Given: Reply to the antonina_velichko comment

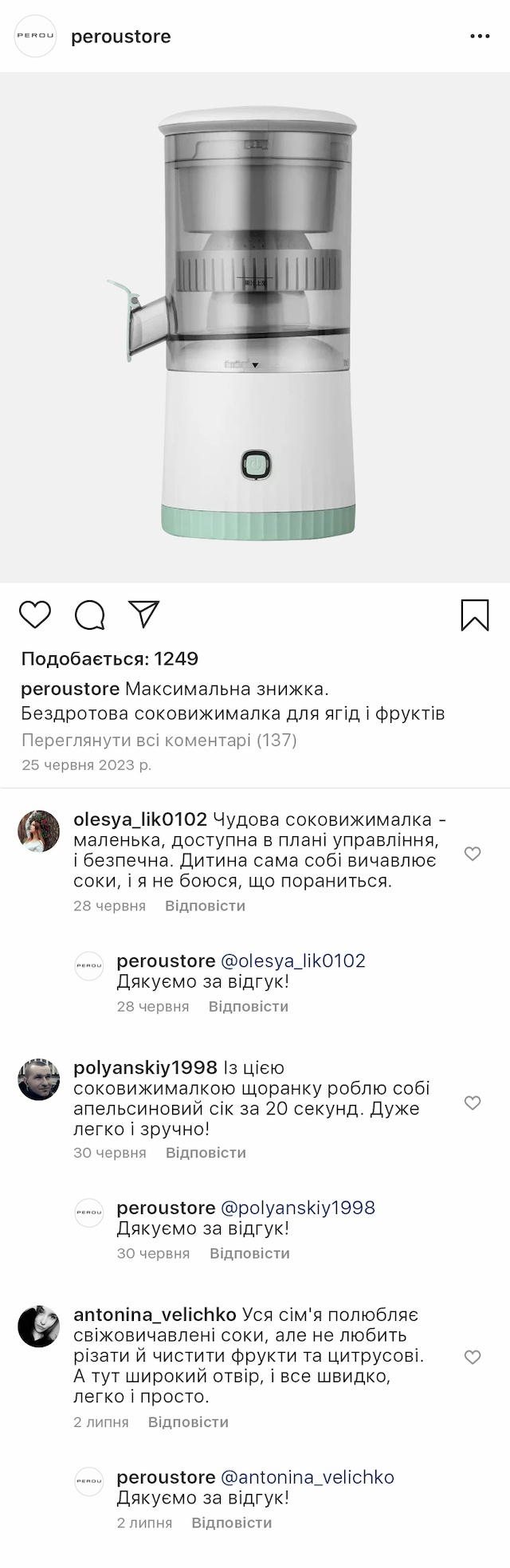Looking at the screenshot, I should 188,1422.
